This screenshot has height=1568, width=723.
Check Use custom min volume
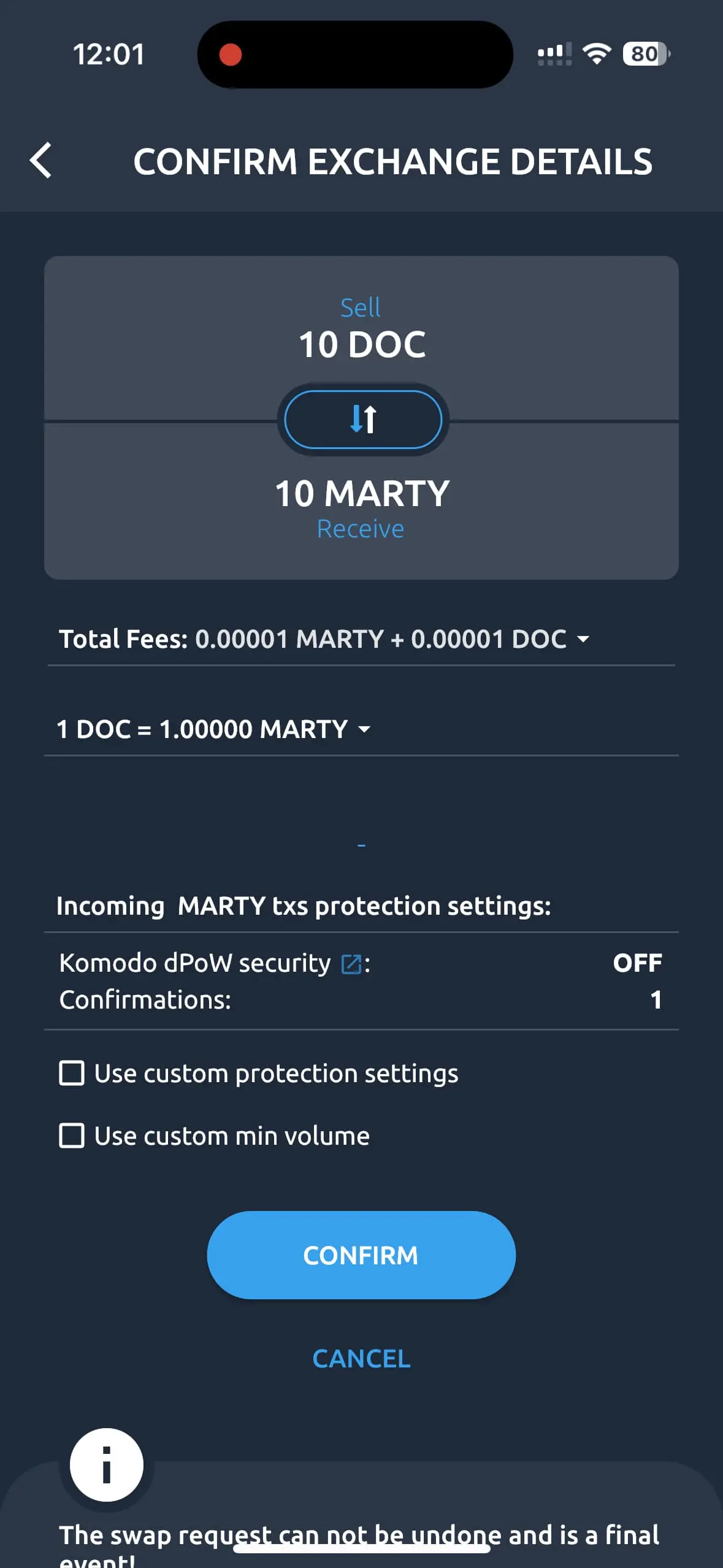click(x=72, y=1136)
